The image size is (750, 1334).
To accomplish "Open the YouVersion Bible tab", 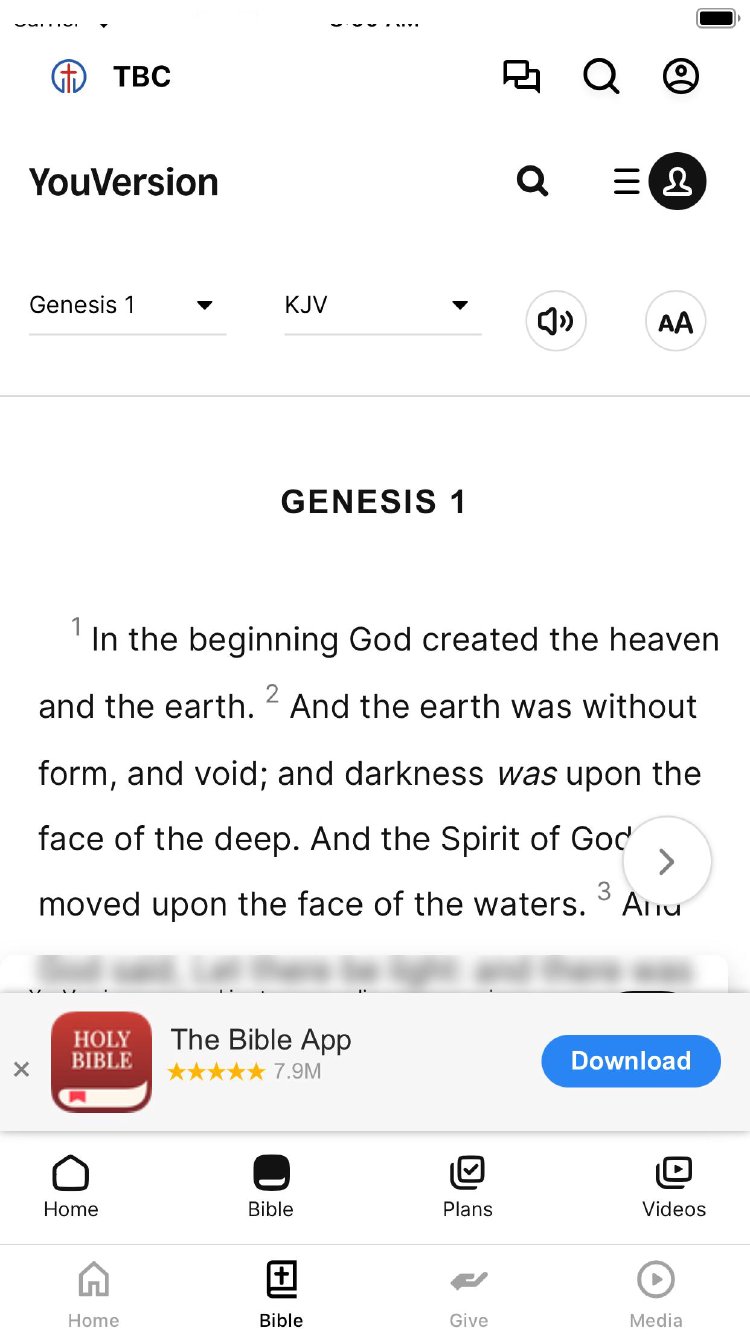I will coord(271,1187).
